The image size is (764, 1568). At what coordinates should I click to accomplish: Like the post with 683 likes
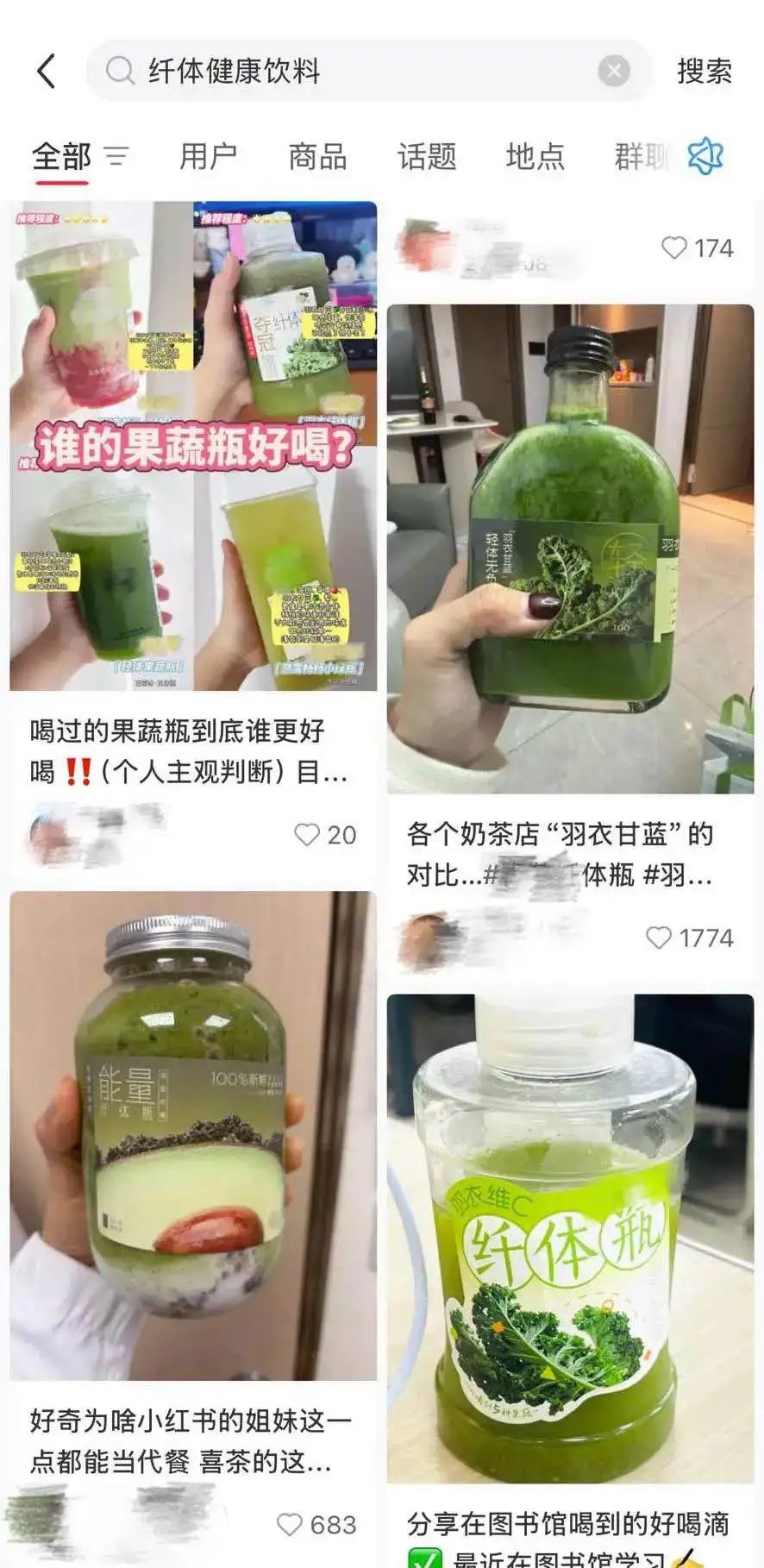(290, 1524)
